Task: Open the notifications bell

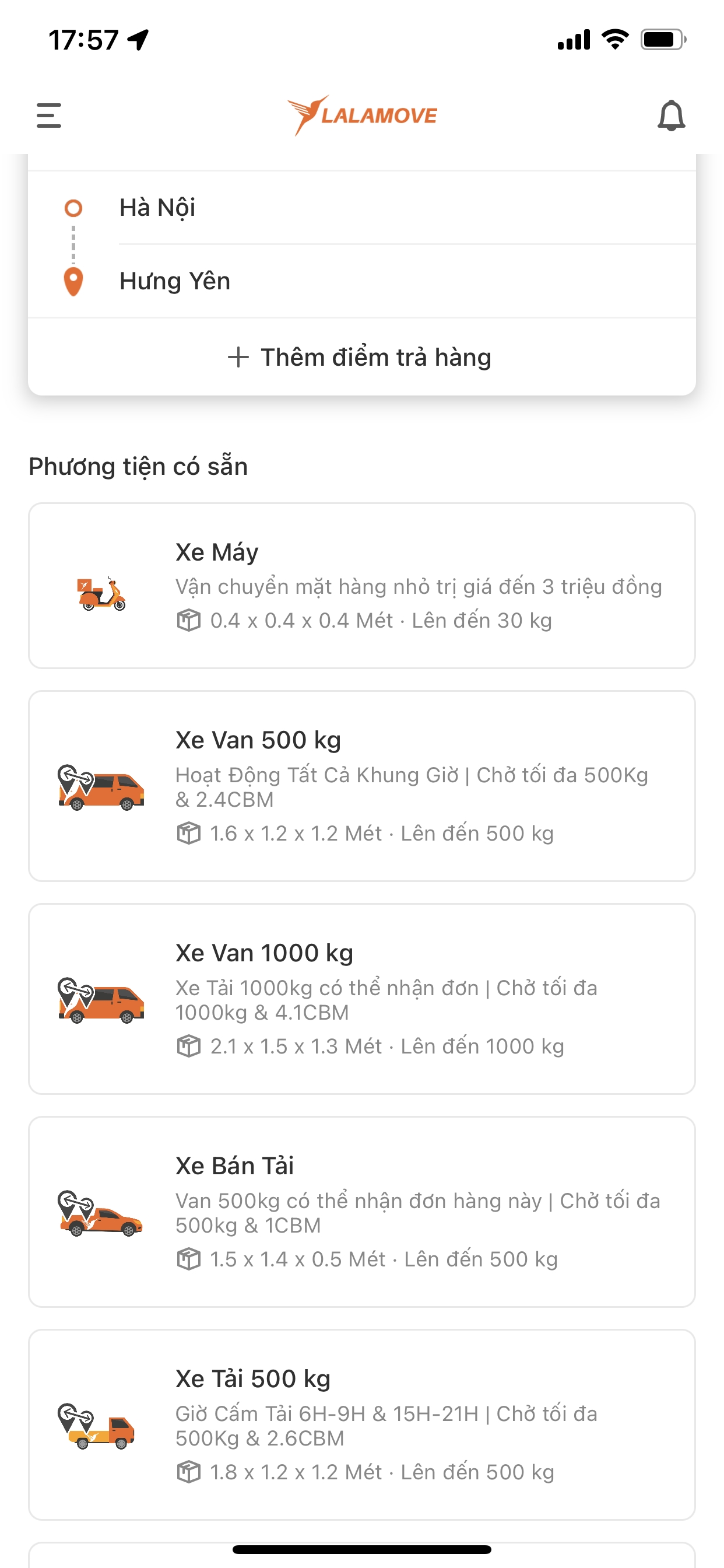Action: 671,115
